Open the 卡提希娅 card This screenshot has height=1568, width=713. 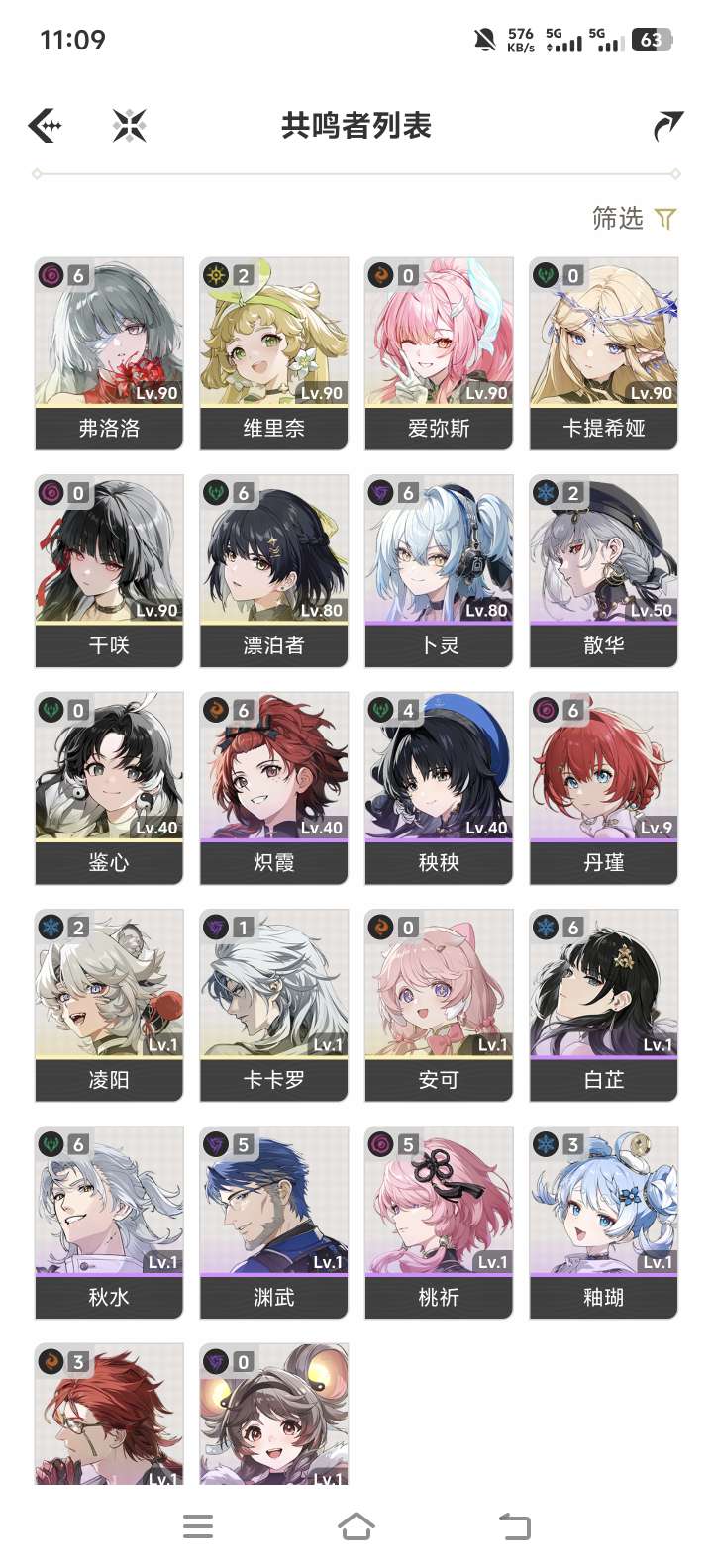pos(604,353)
